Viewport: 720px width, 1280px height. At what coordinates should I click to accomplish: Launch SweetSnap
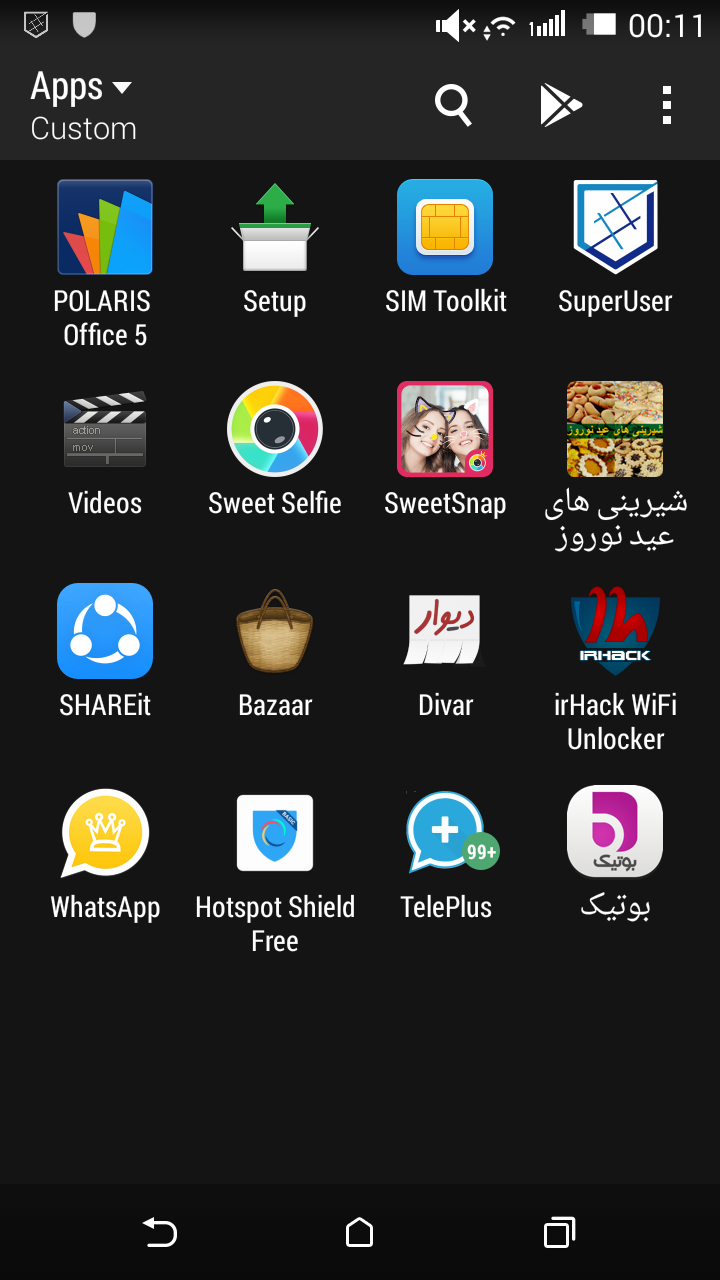pos(445,429)
